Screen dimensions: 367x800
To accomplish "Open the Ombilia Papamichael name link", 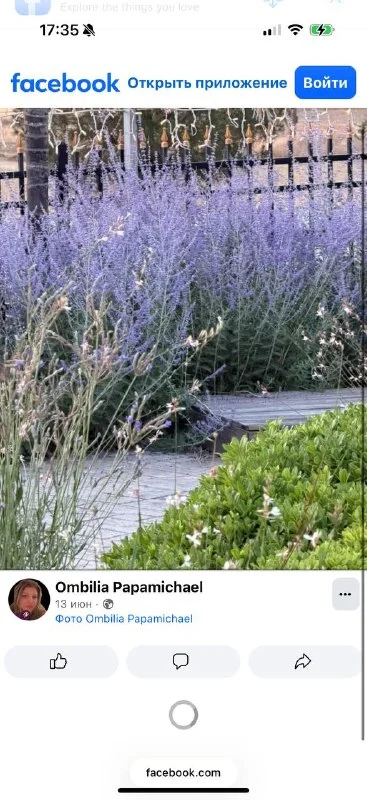I will (129, 587).
